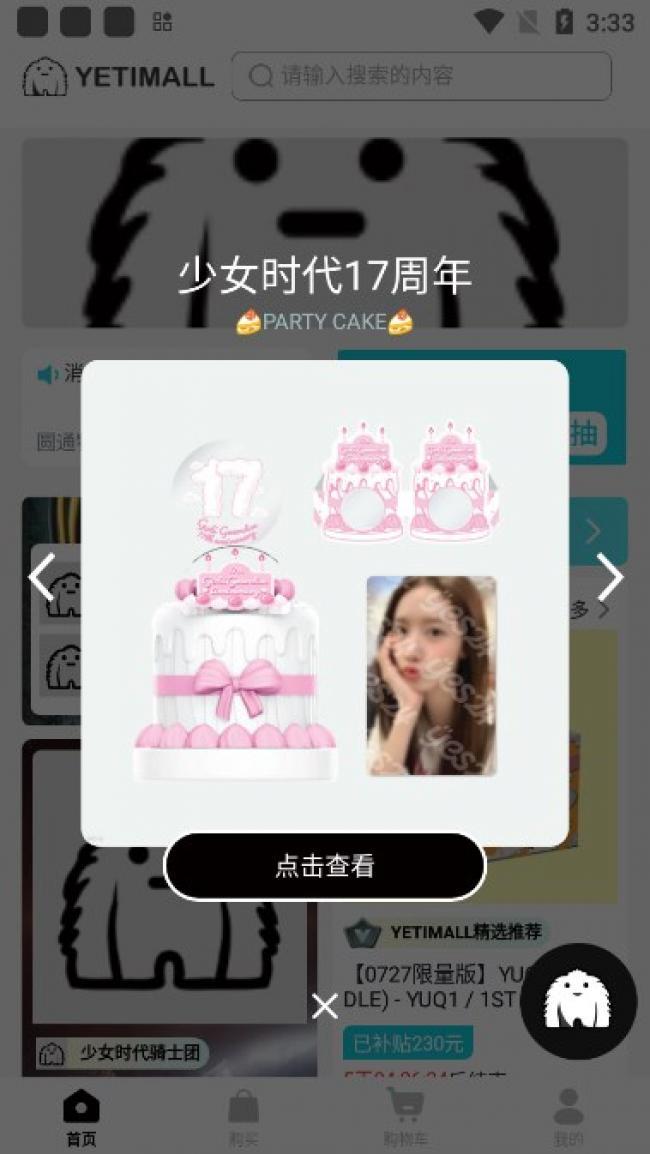650x1154 pixels.
Task: Go to the next popup slide
Action: coord(609,577)
